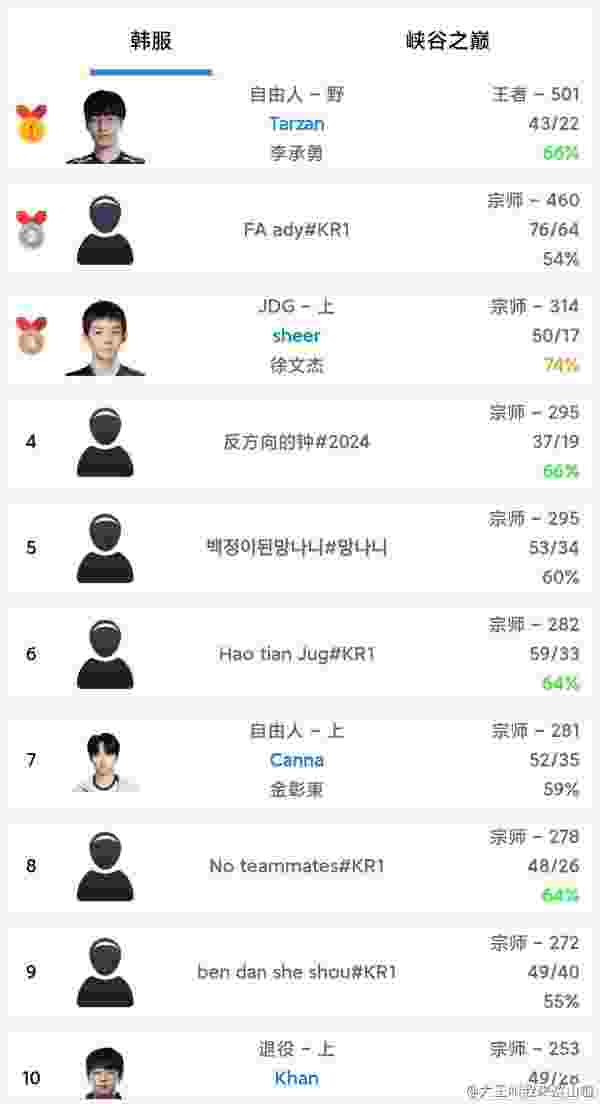The height and width of the screenshot is (1104, 600).
Task: Switch to the 峡谷之巅 tab
Action: 448,41
